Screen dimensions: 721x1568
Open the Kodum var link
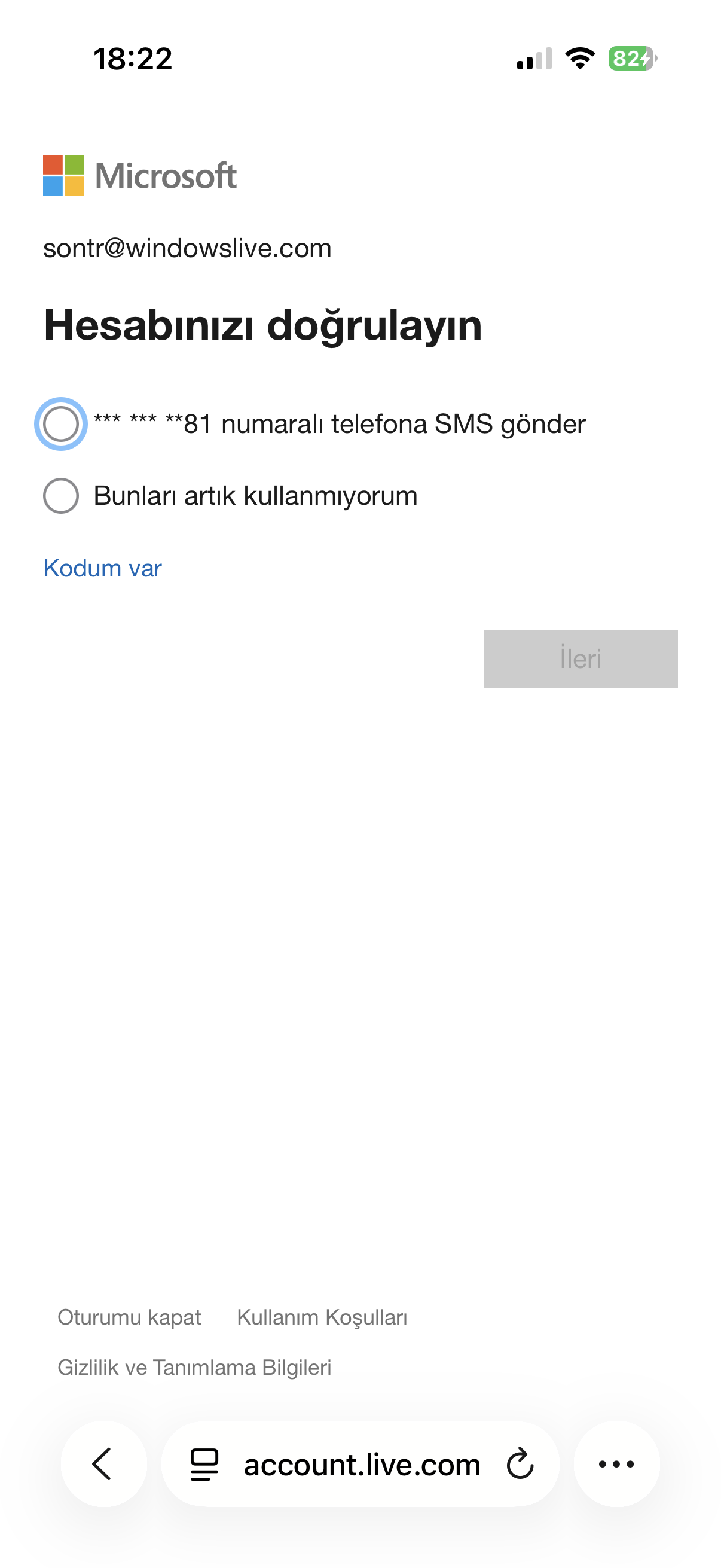[x=102, y=568]
